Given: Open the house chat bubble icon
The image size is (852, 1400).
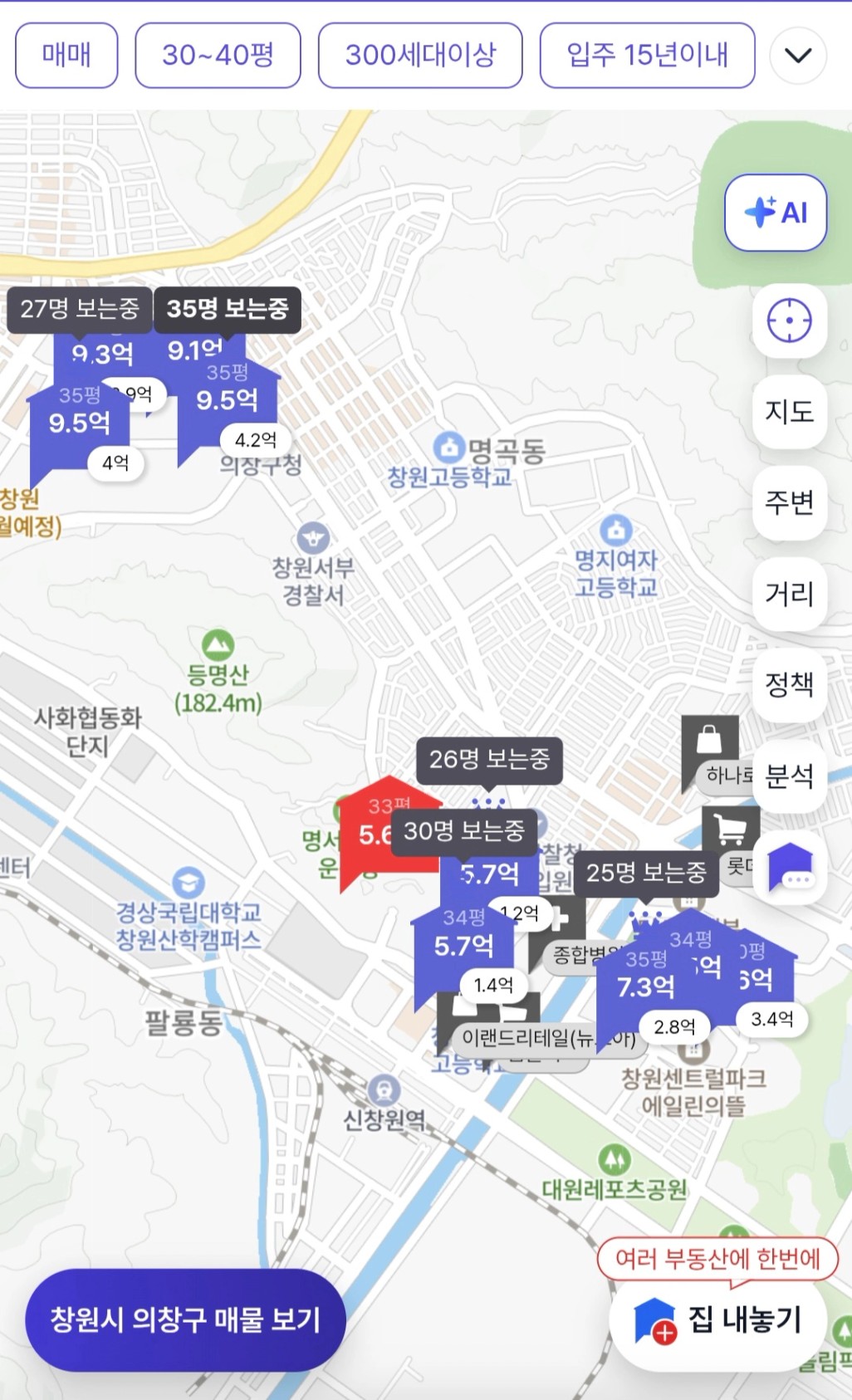Looking at the screenshot, I should [789, 867].
